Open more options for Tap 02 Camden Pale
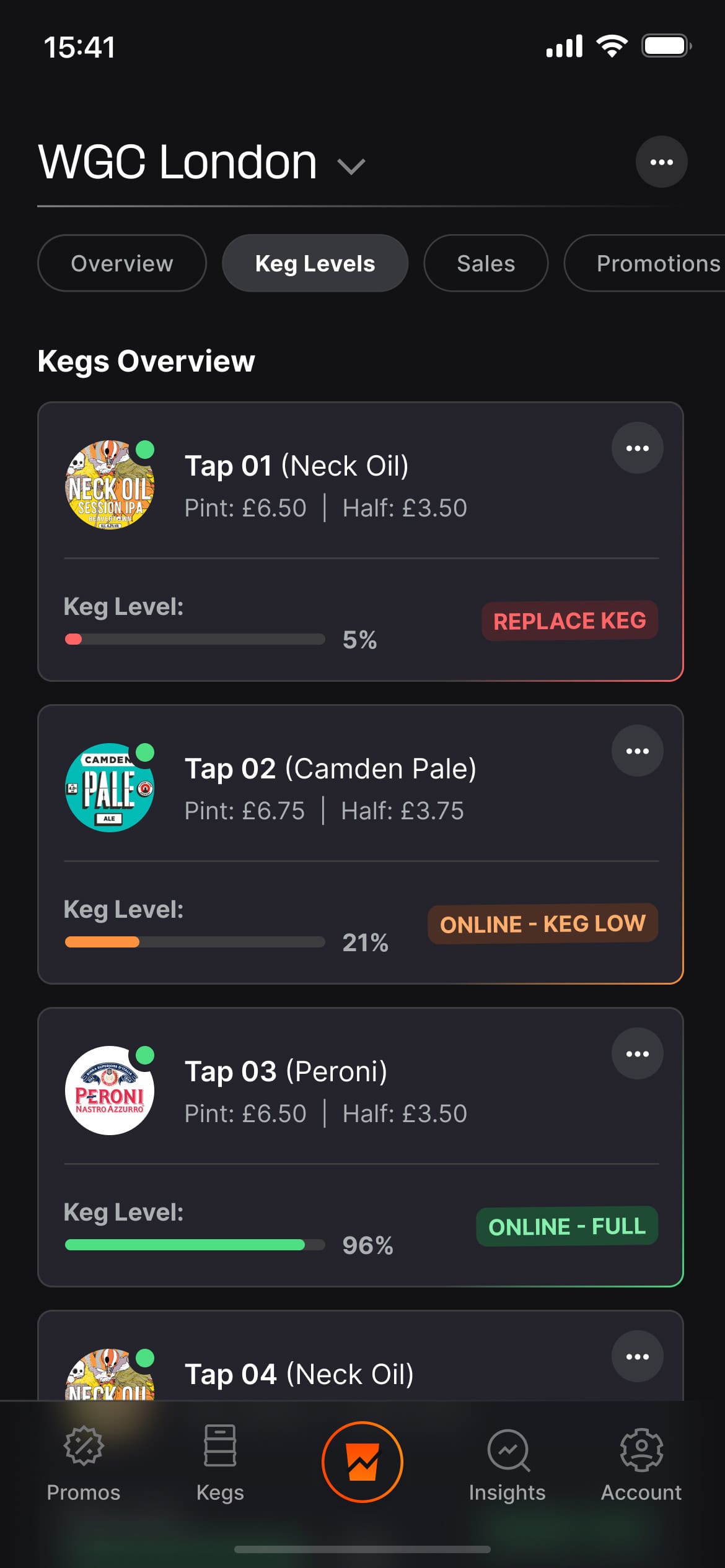This screenshot has height=1568, width=725. pos(637,751)
